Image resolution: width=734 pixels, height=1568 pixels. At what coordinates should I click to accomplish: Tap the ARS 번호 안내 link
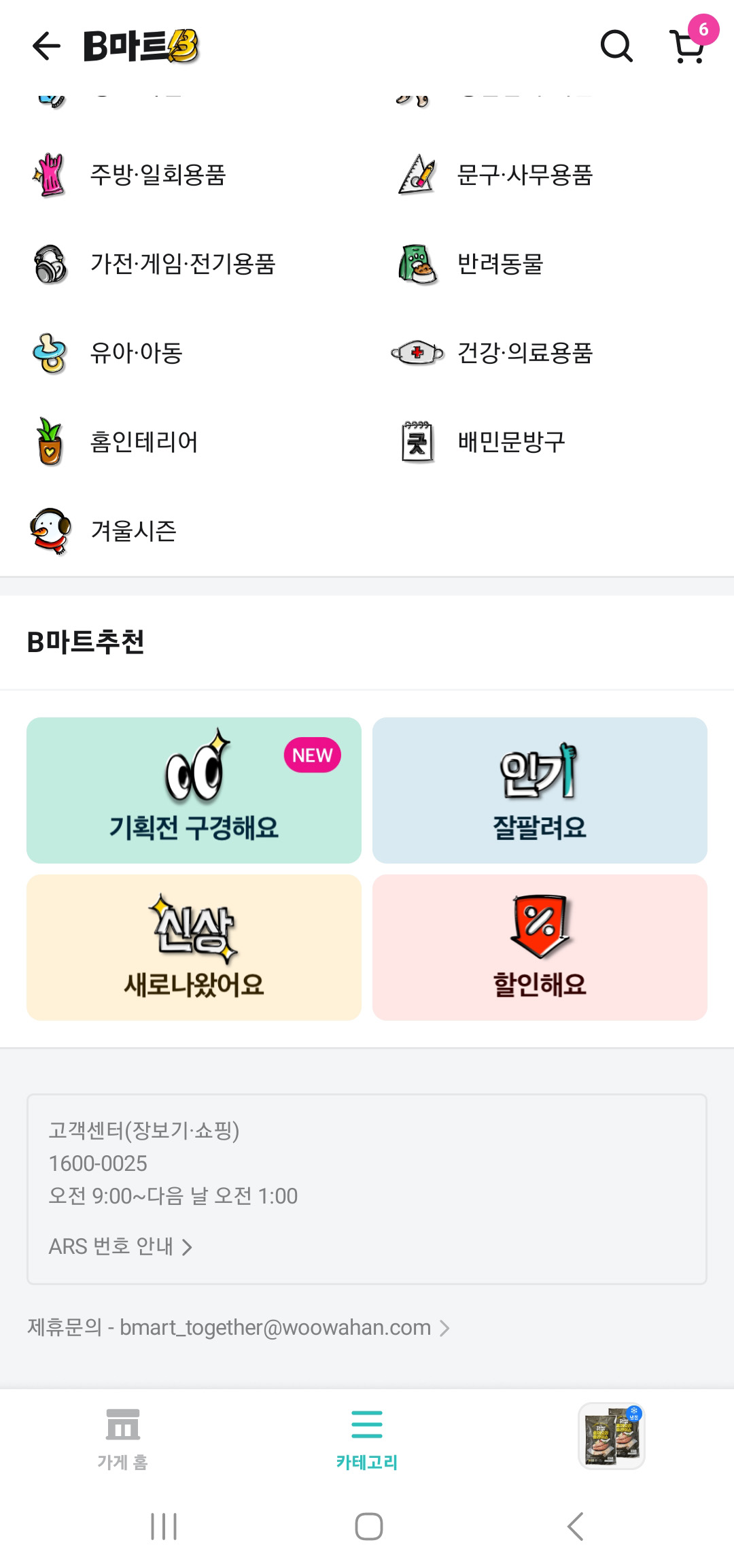[121, 1246]
